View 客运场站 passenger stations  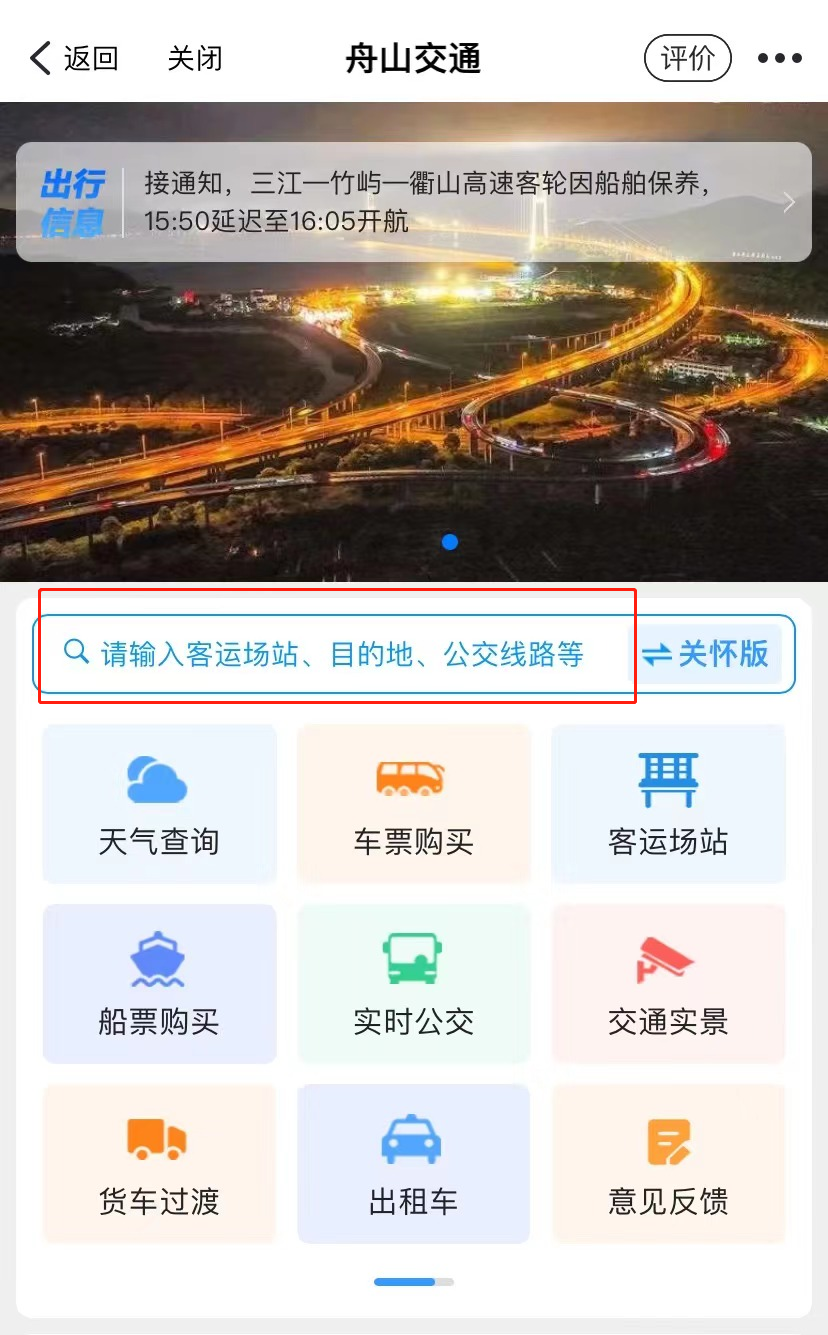[668, 804]
